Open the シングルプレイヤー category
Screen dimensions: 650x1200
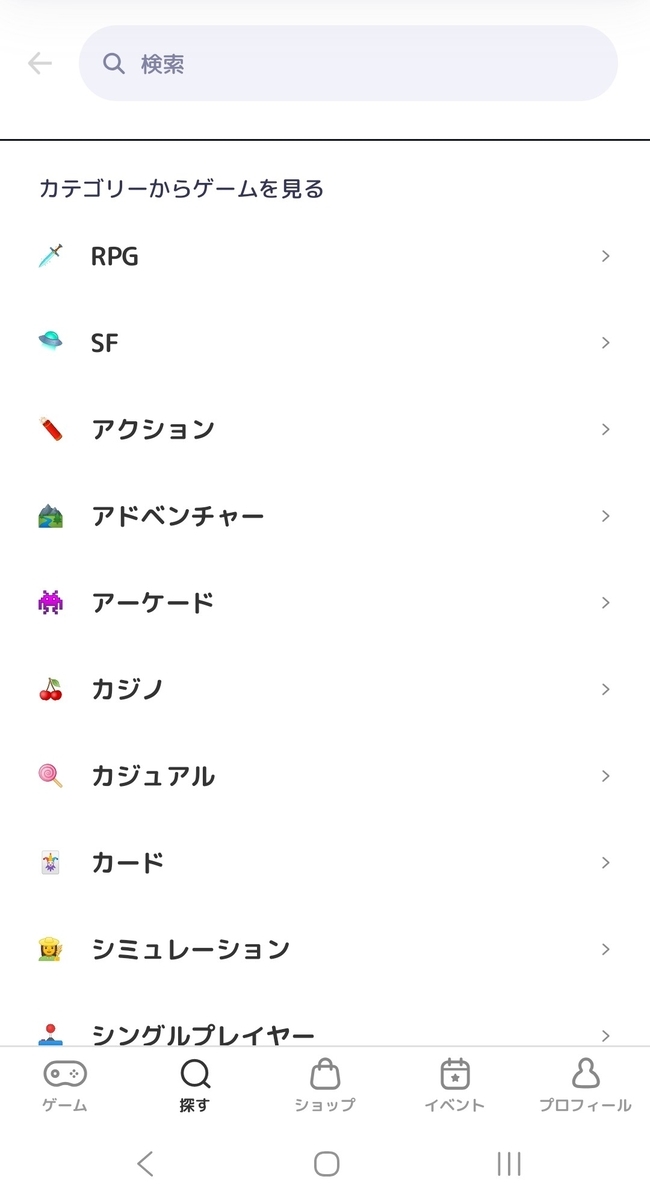(324, 1033)
